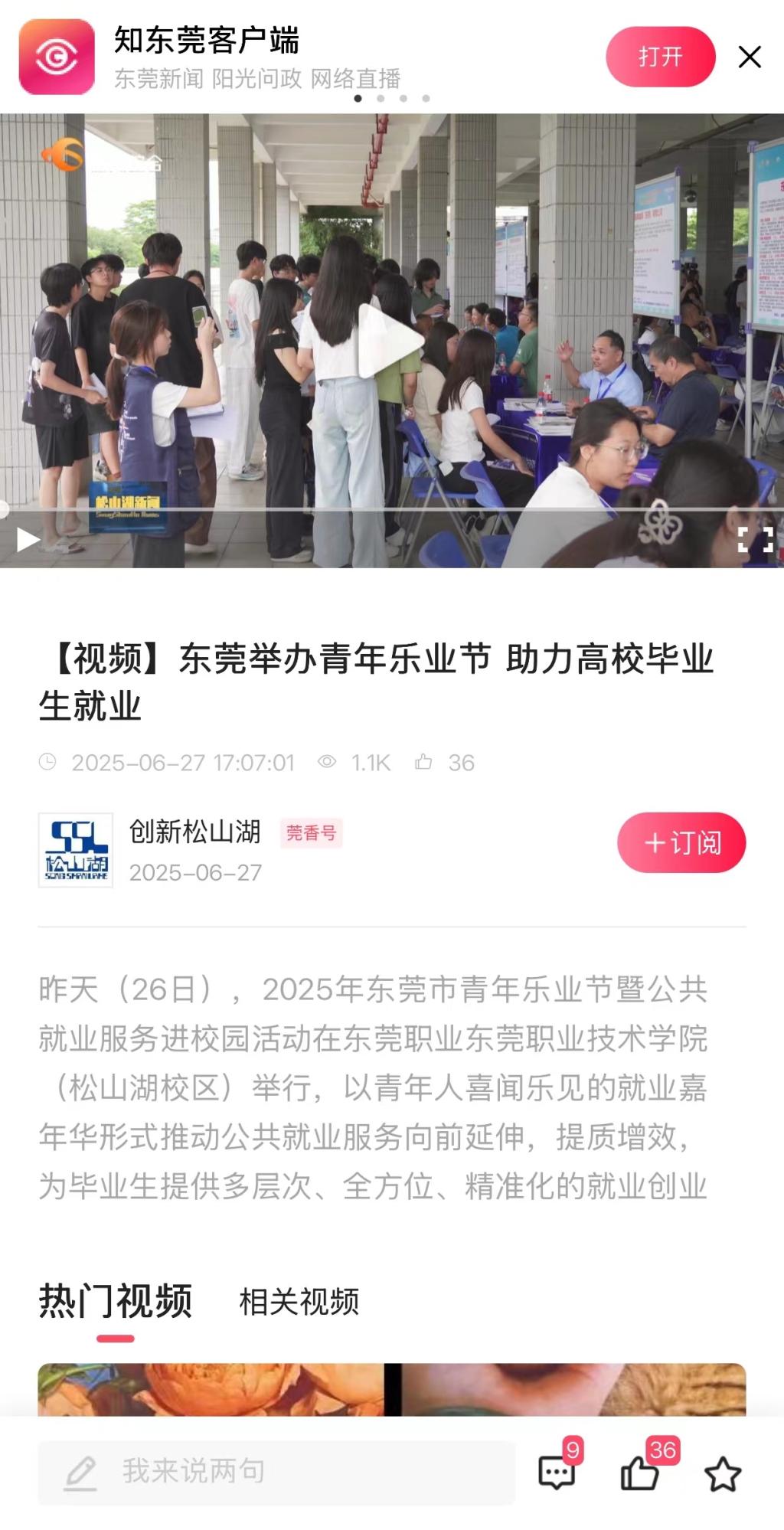The height and width of the screenshot is (1530, 784).
Task: Open the 我来说两句 comment box
Action: (x=276, y=1472)
